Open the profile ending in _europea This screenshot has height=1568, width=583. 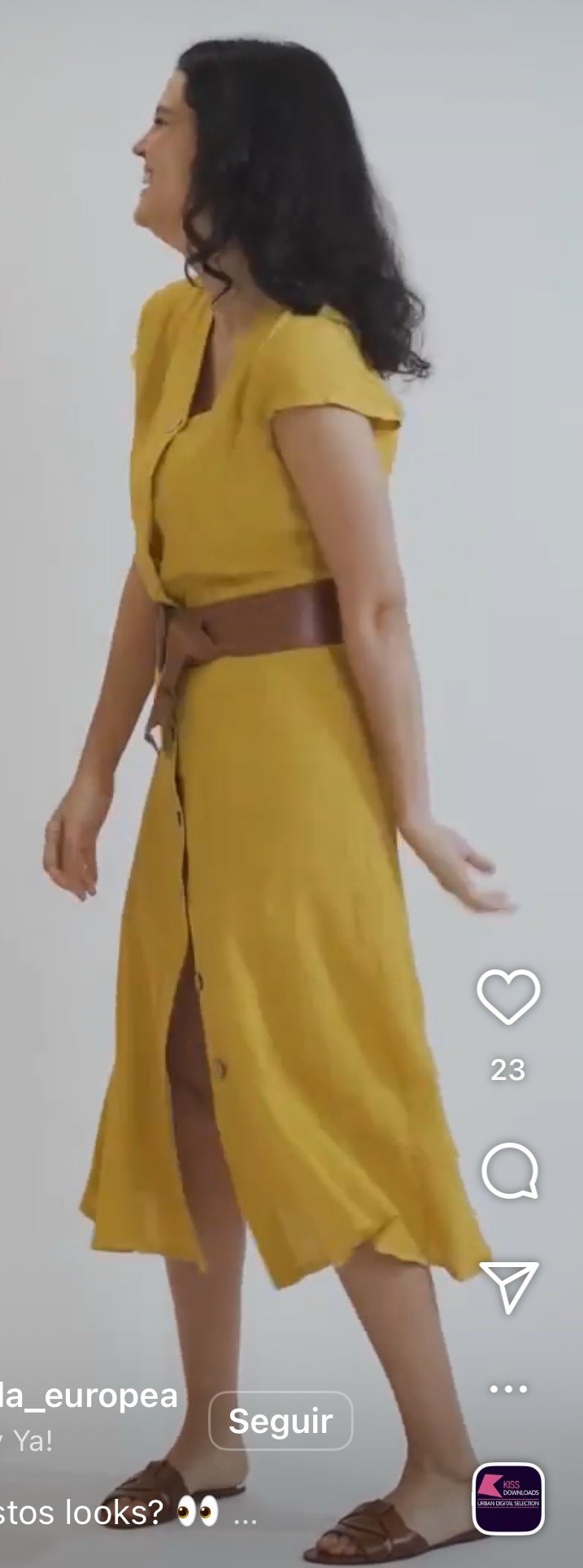coord(88,1396)
